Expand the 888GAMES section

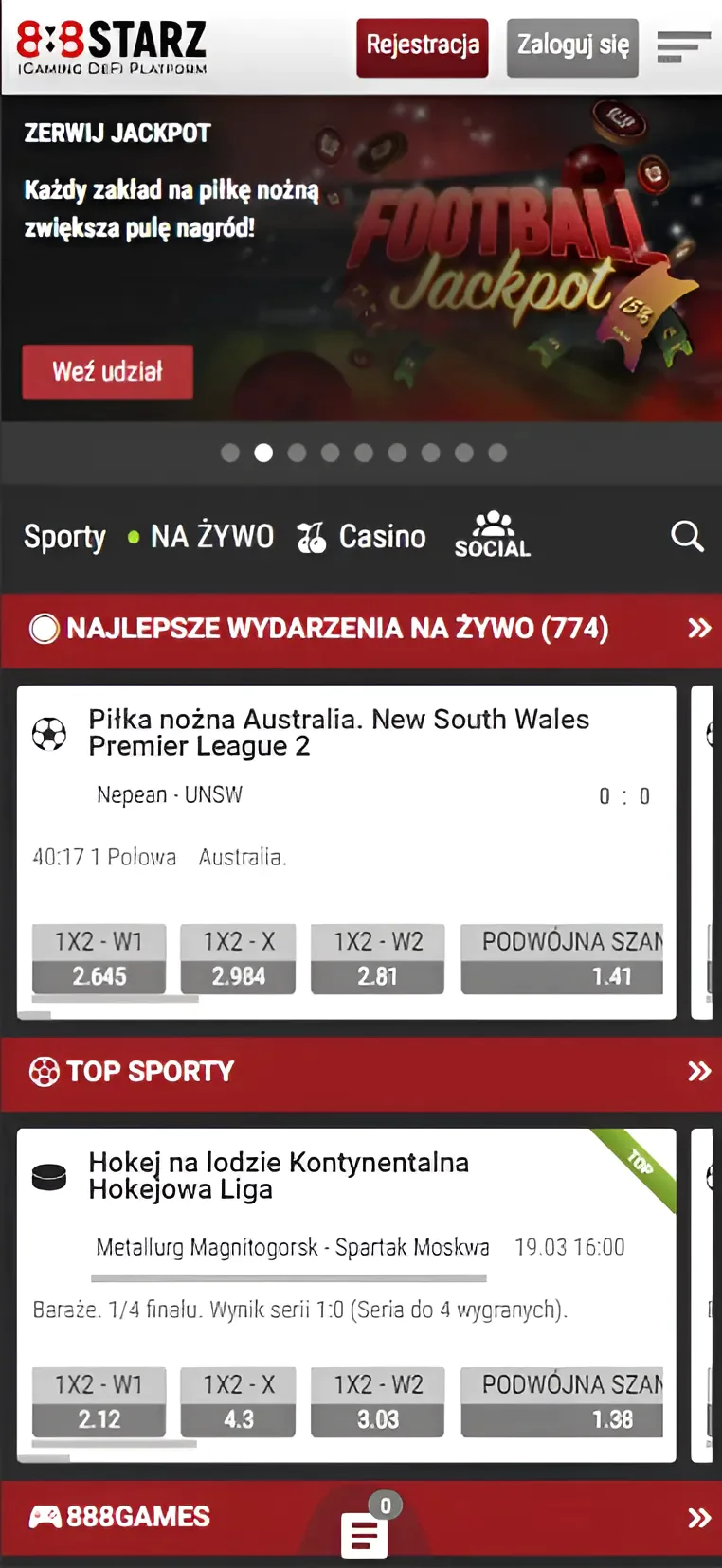(699, 1518)
